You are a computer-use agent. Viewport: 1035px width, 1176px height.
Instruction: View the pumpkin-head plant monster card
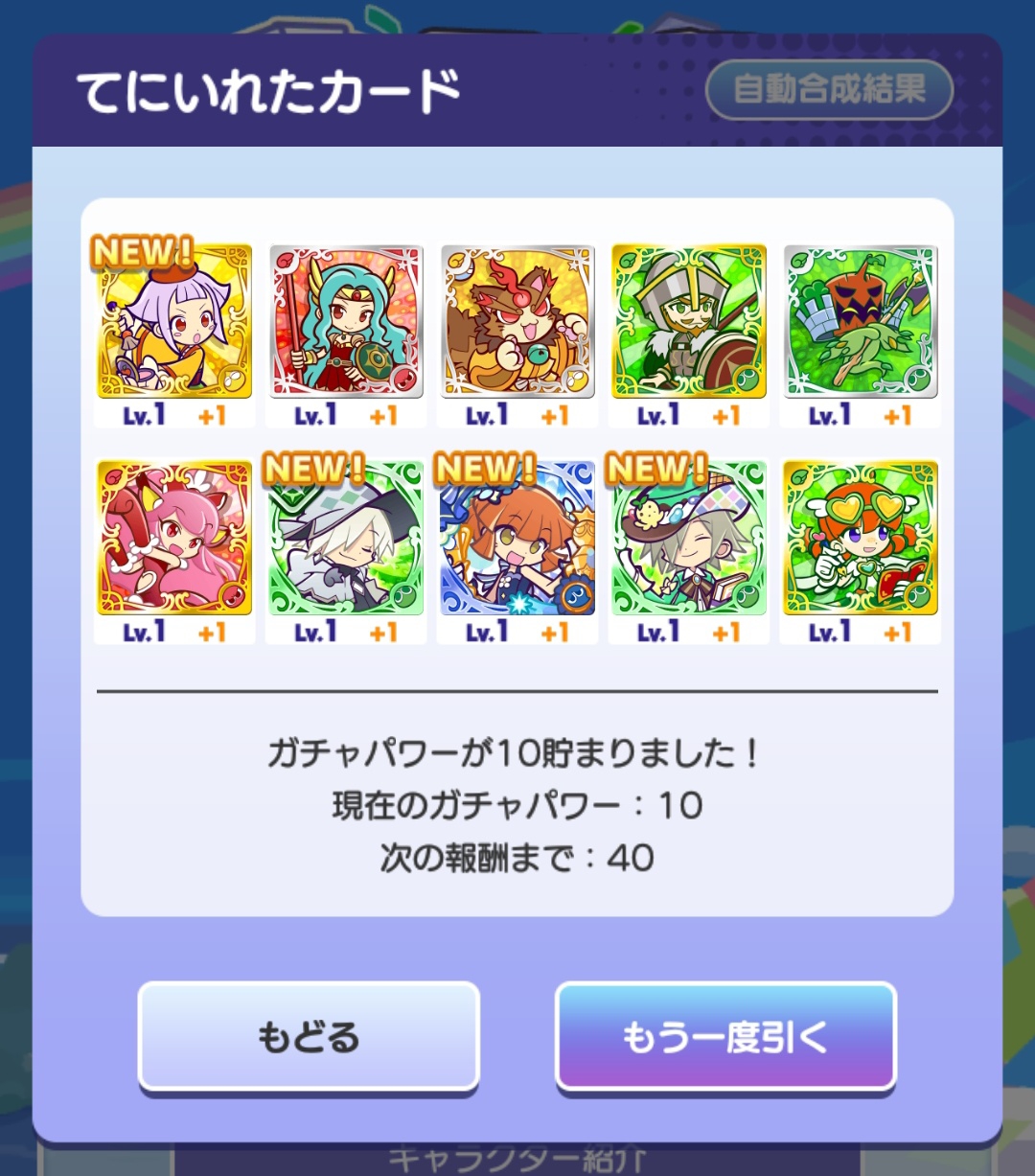point(861,322)
